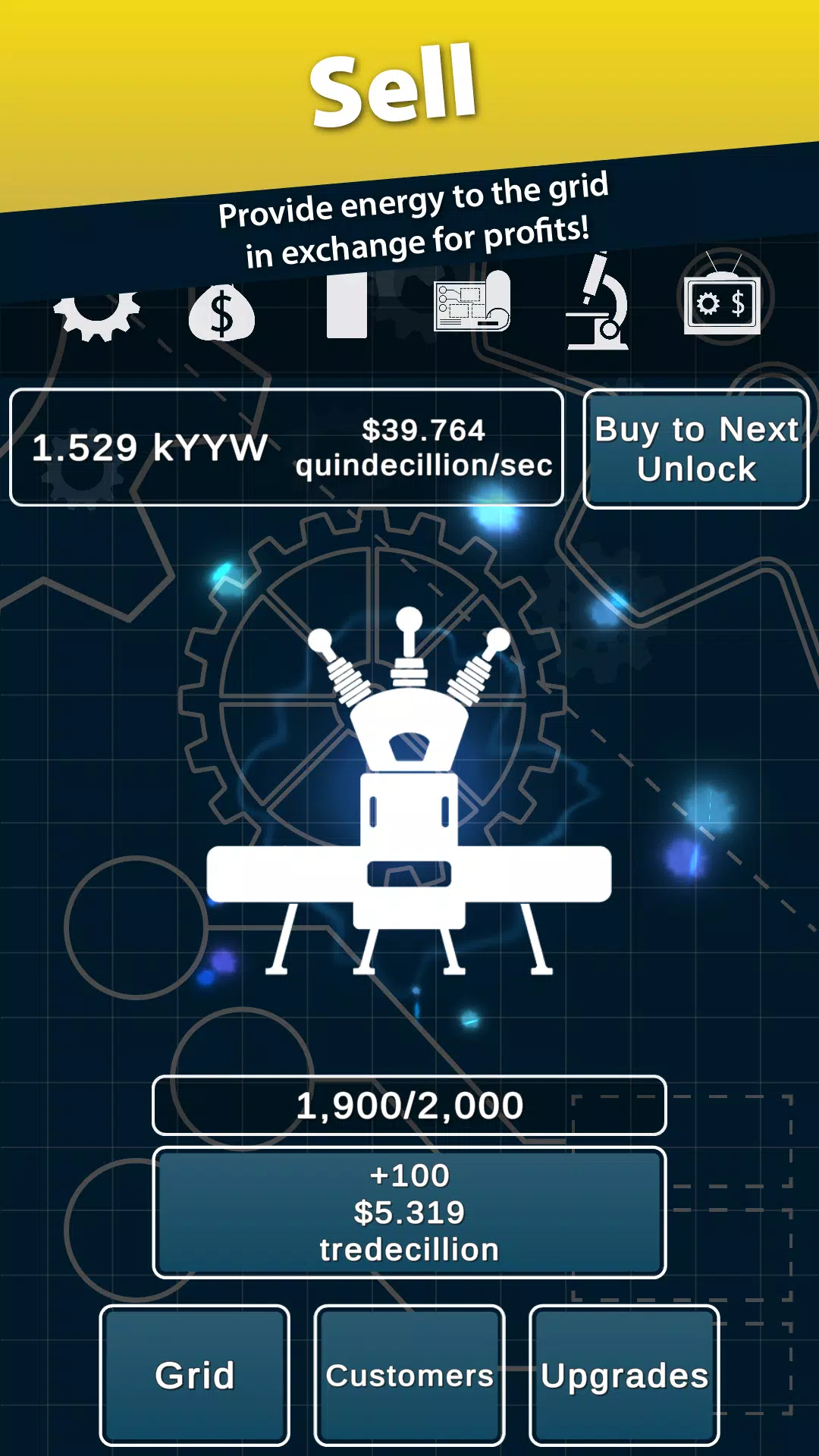The image size is (819, 1456).
Task: Tap Buy to Next Unlock
Action: pos(696,449)
